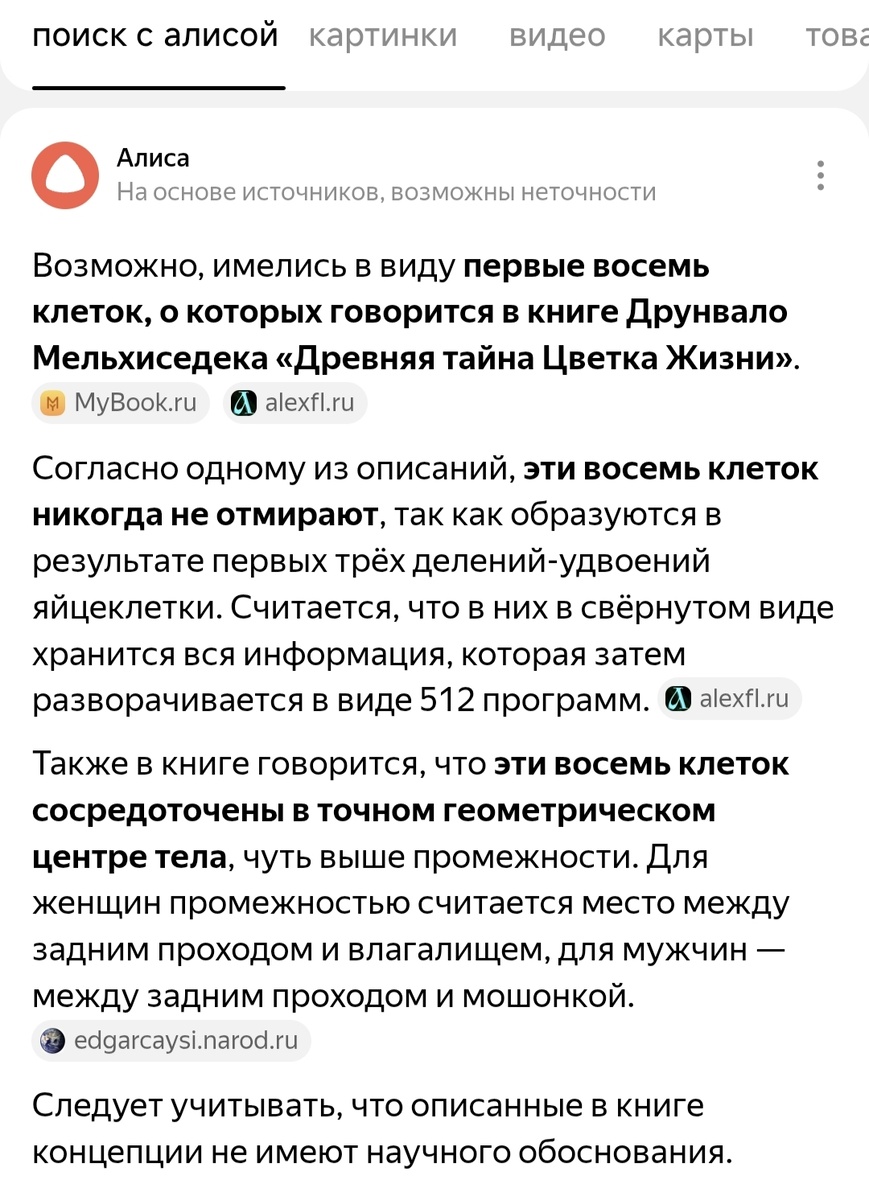Switch to the картинки tab
This screenshot has height=1200, width=869.
pyautogui.click(x=382, y=37)
